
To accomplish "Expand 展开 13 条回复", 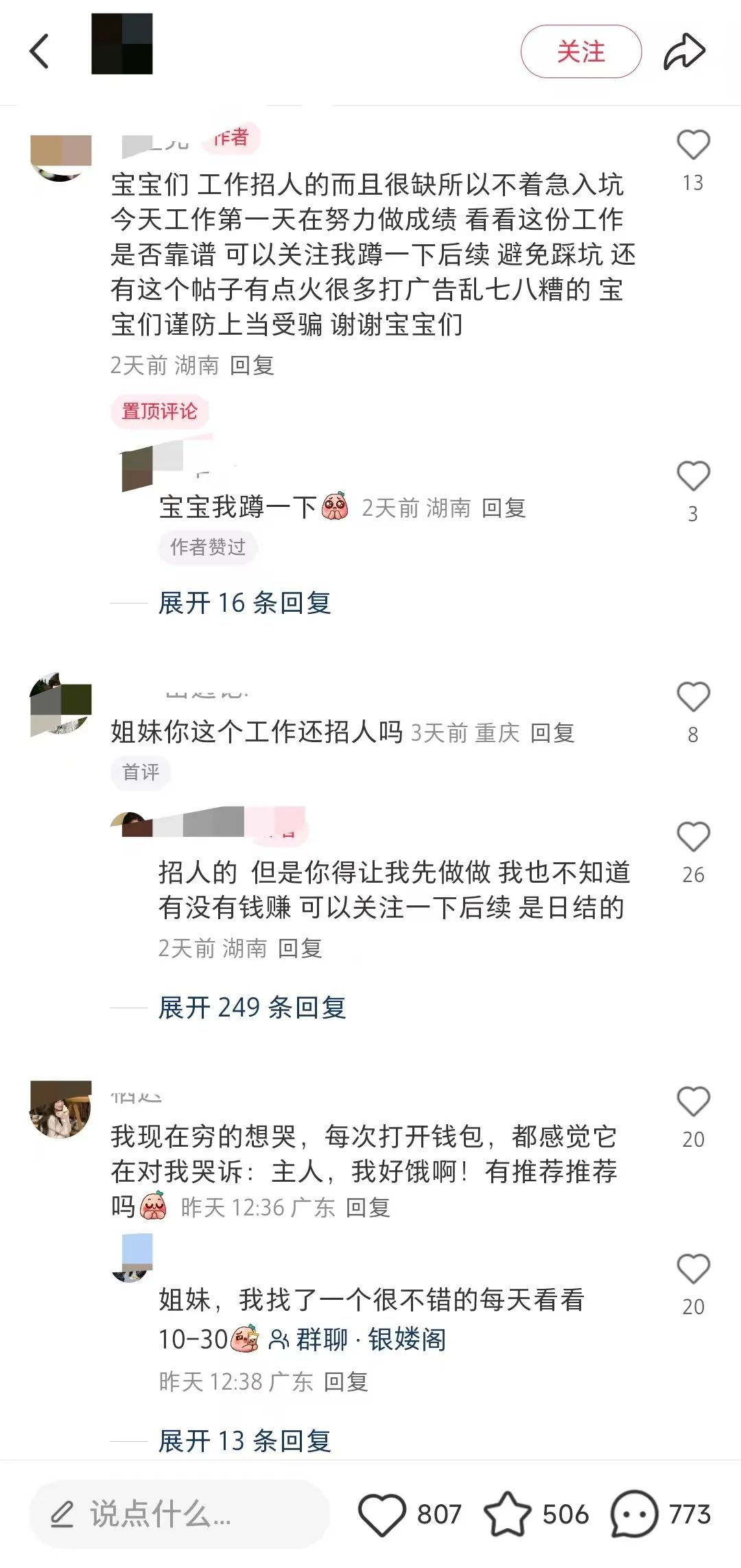I will pyautogui.click(x=245, y=1441).
